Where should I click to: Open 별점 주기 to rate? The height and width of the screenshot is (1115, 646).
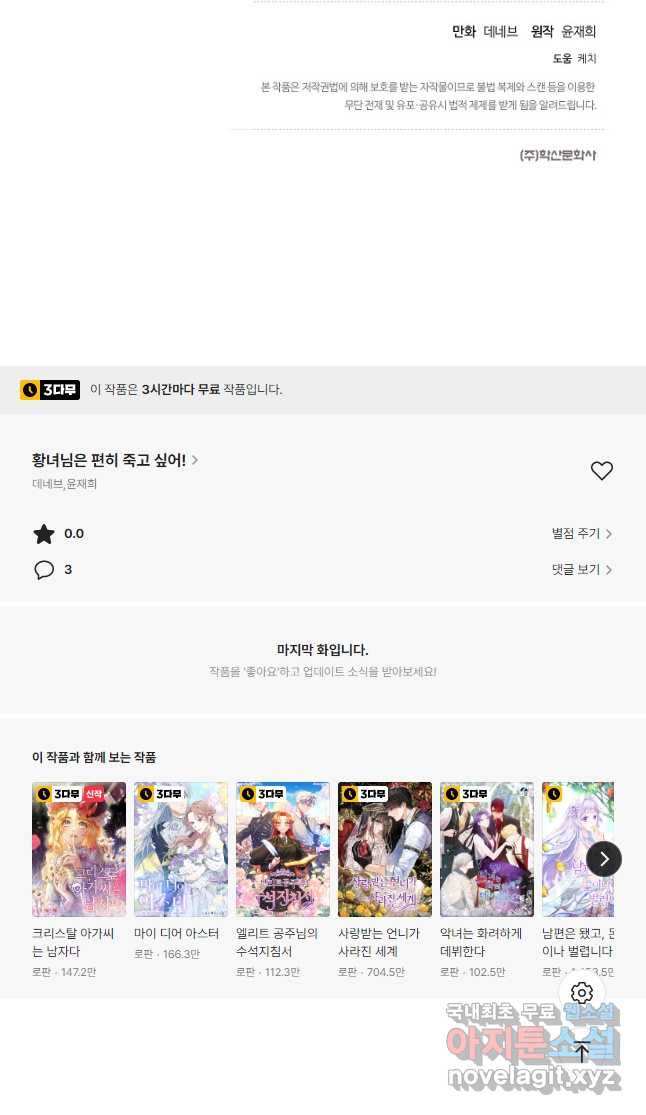coord(581,534)
